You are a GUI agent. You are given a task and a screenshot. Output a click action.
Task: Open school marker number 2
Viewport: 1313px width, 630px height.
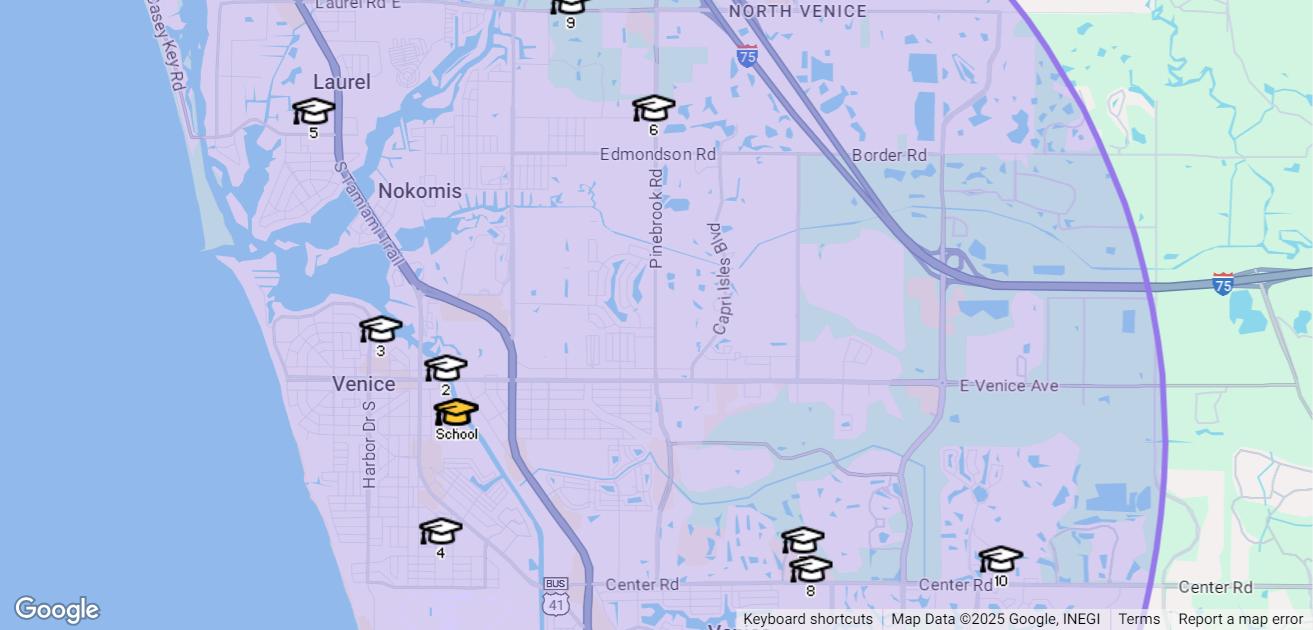445,369
